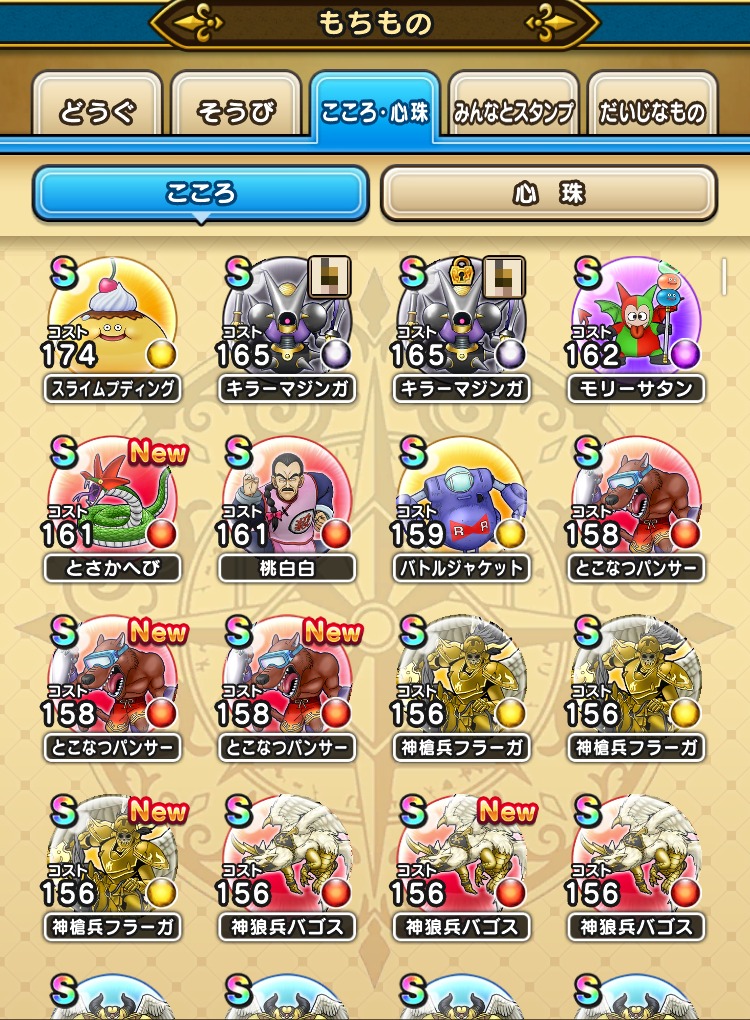Screen dimensions: 750x1020
Task: View the とさかへび heart
Action: [112, 505]
